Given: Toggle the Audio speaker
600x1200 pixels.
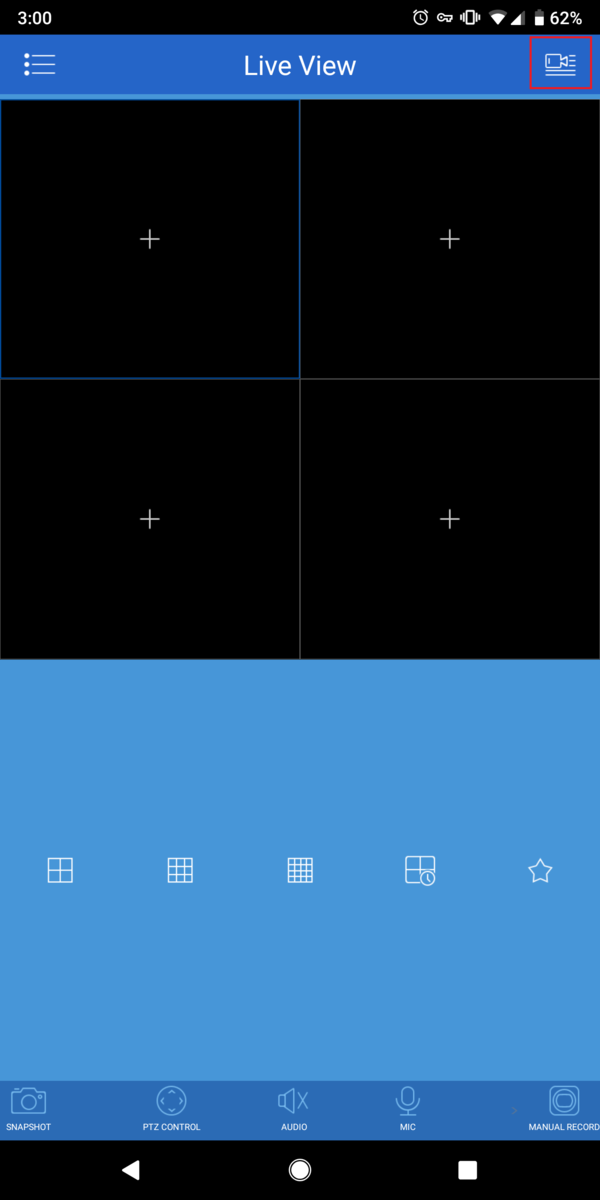Looking at the screenshot, I should [x=293, y=1107].
